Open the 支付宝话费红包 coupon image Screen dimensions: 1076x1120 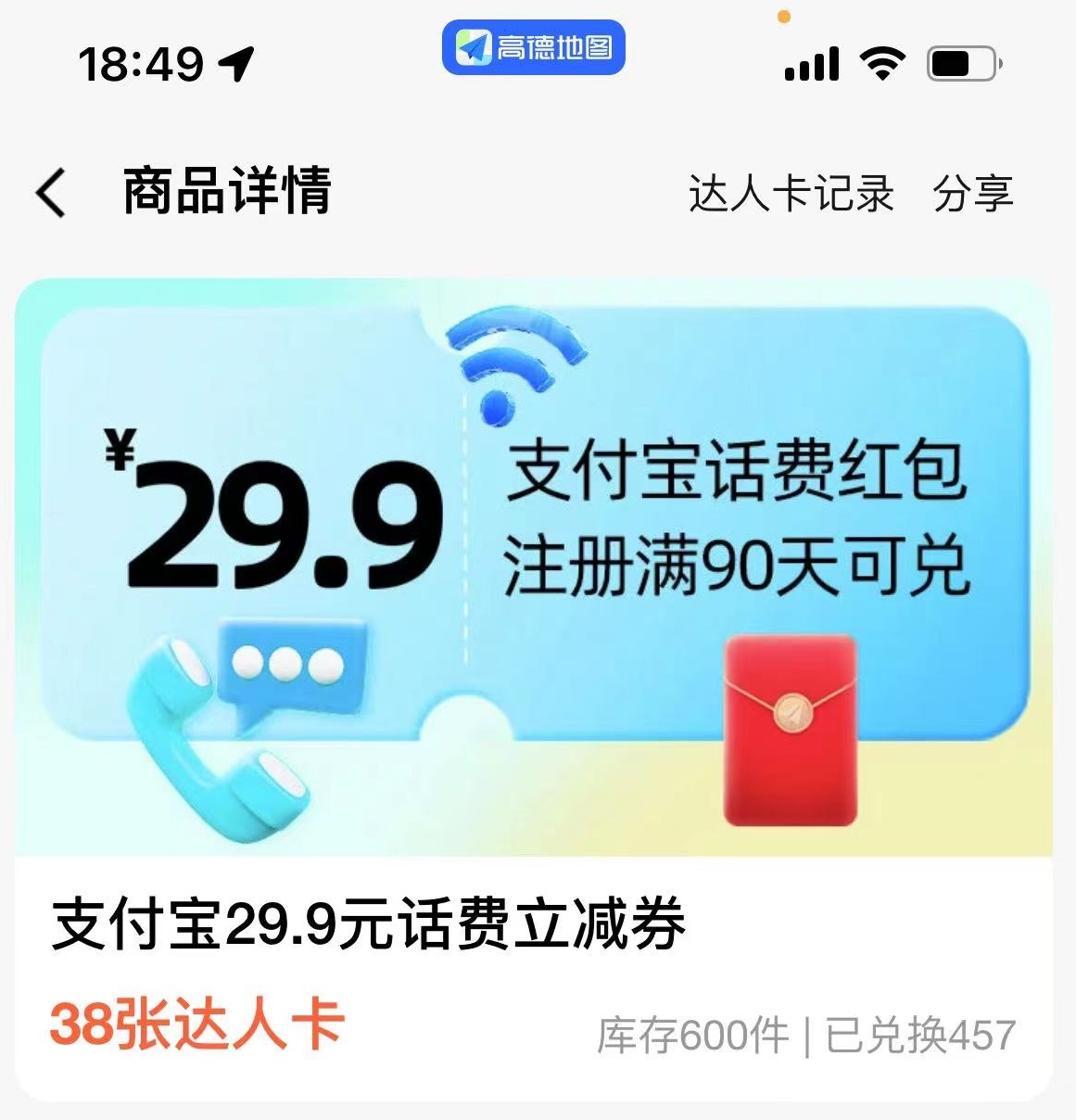[534, 566]
